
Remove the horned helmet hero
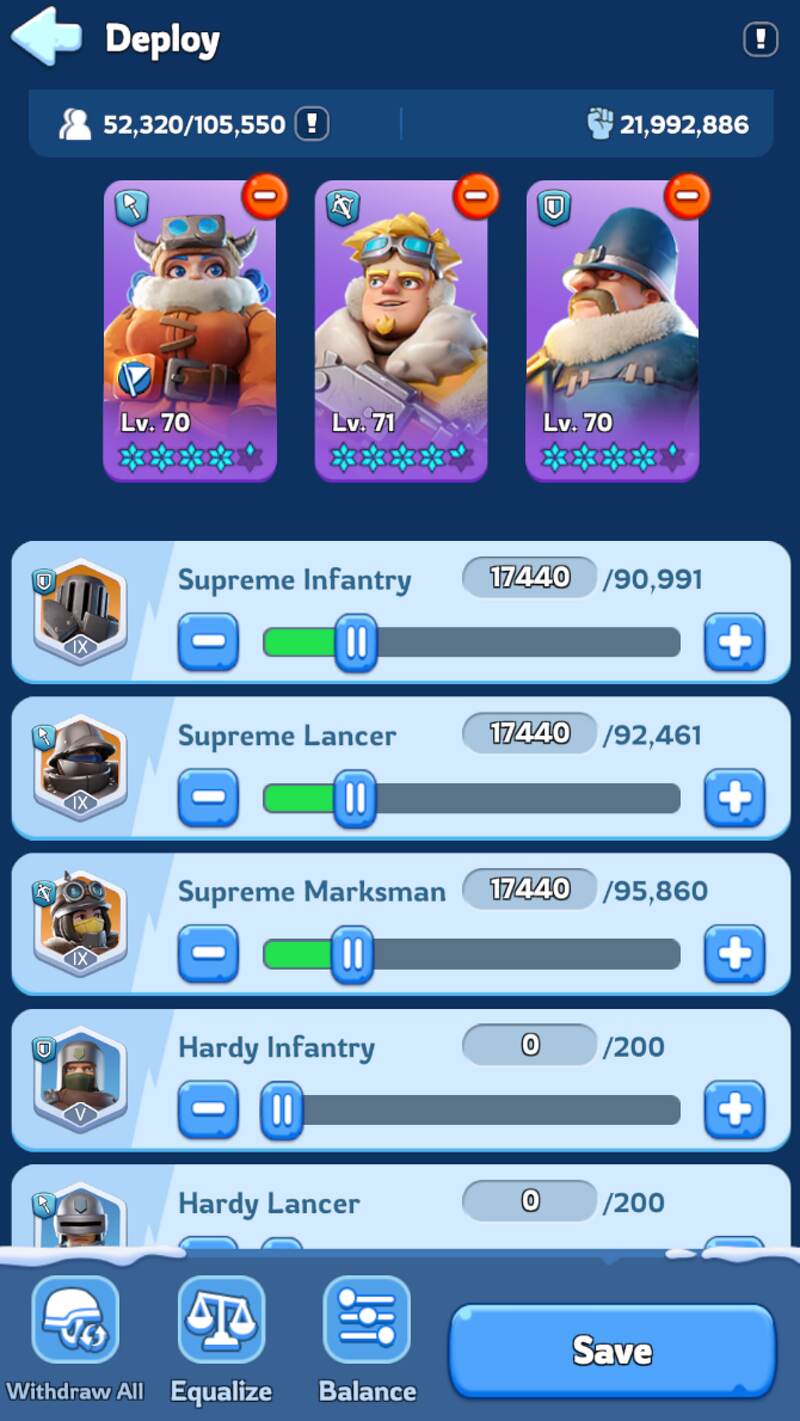click(x=264, y=197)
